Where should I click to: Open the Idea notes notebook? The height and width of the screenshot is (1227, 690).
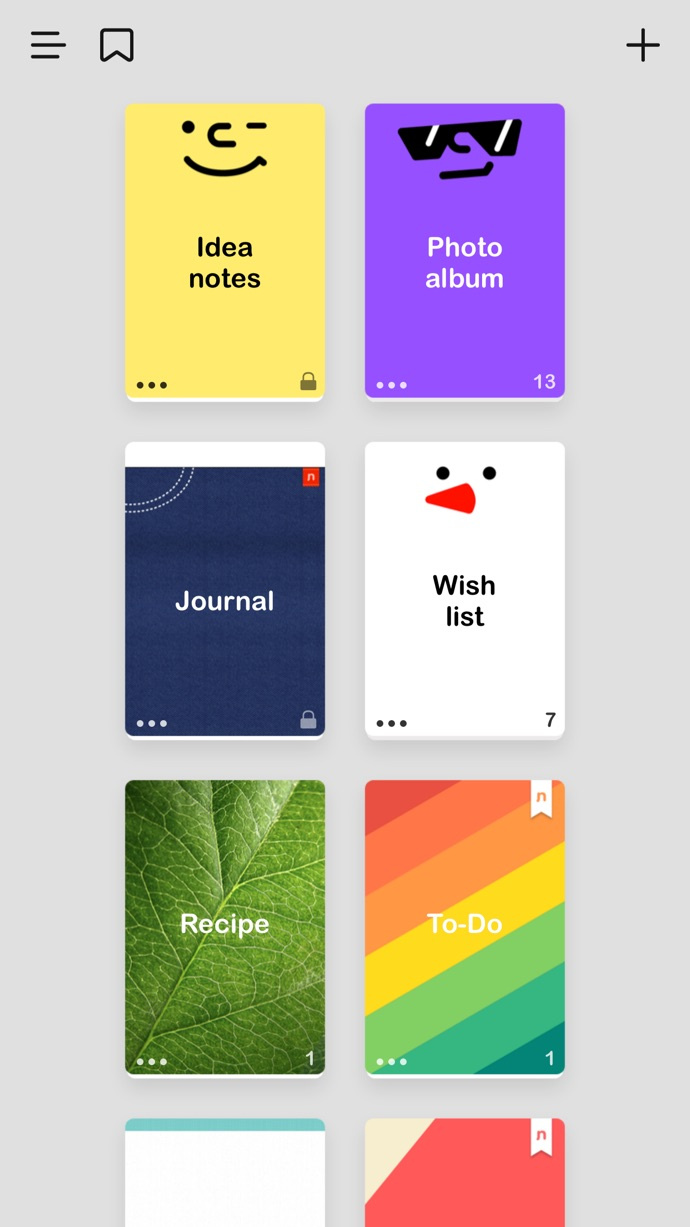(x=225, y=262)
